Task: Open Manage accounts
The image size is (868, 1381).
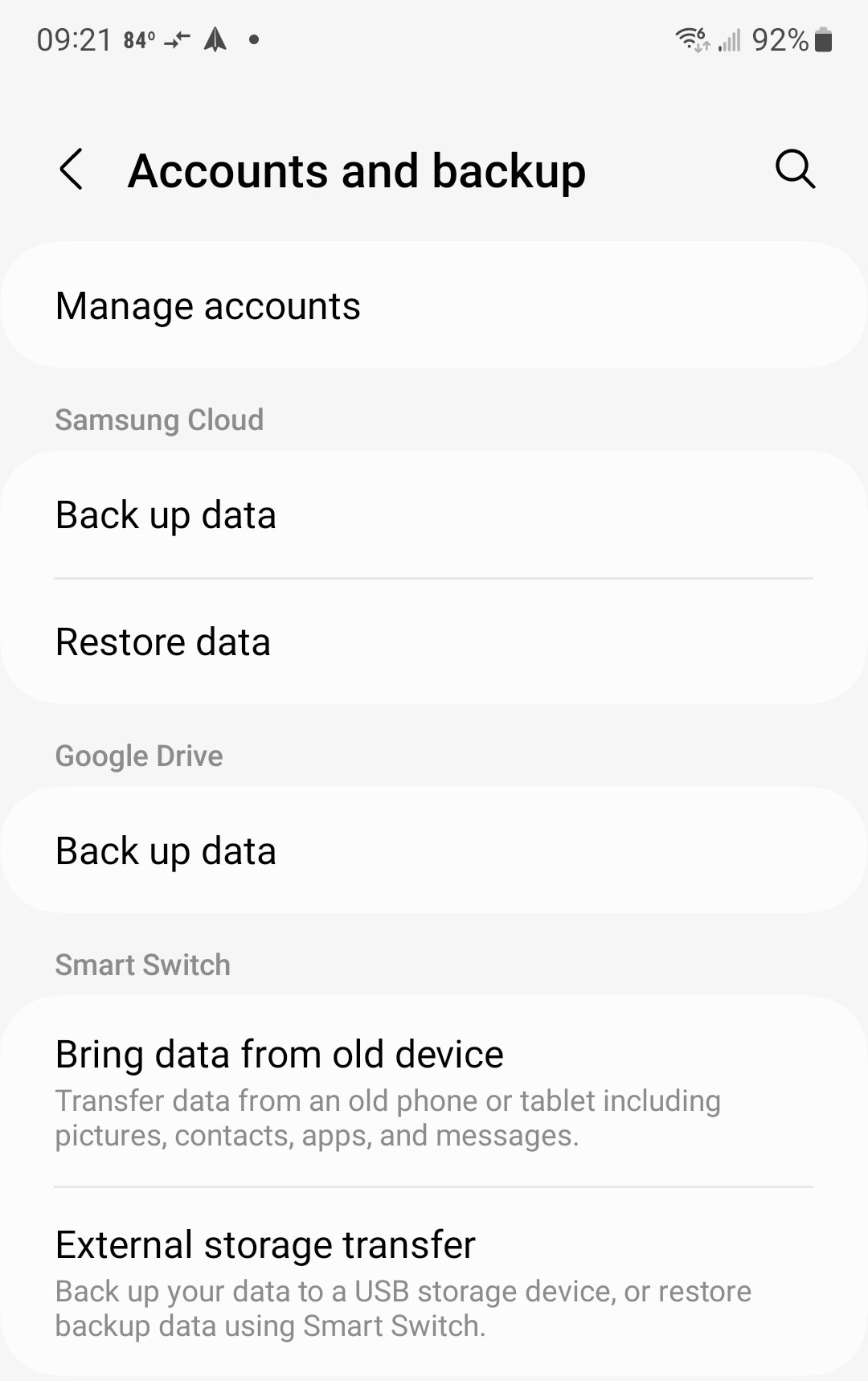Action: coord(434,306)
